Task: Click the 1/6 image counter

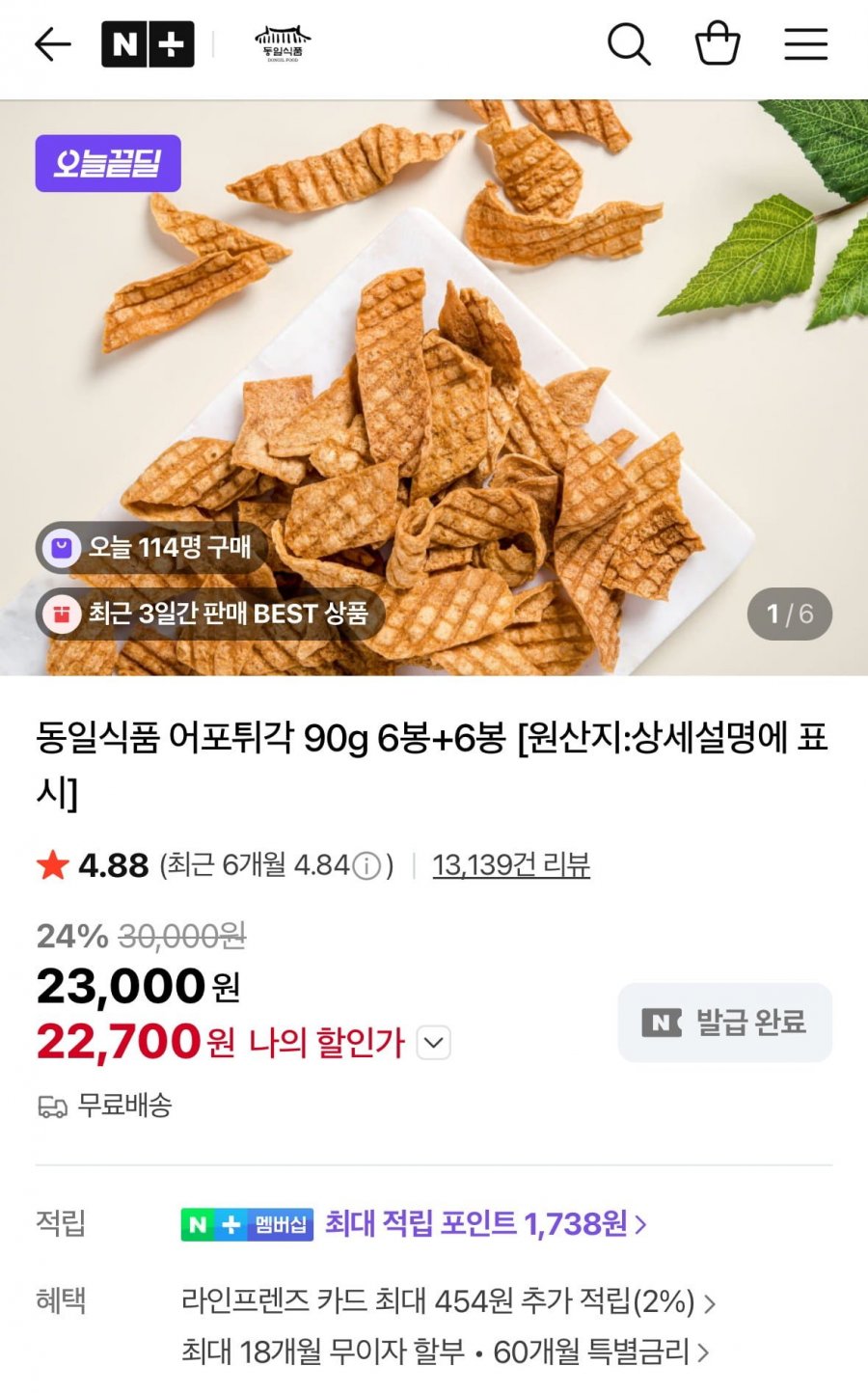Action: pyautogui.click(x=791, y=614)
